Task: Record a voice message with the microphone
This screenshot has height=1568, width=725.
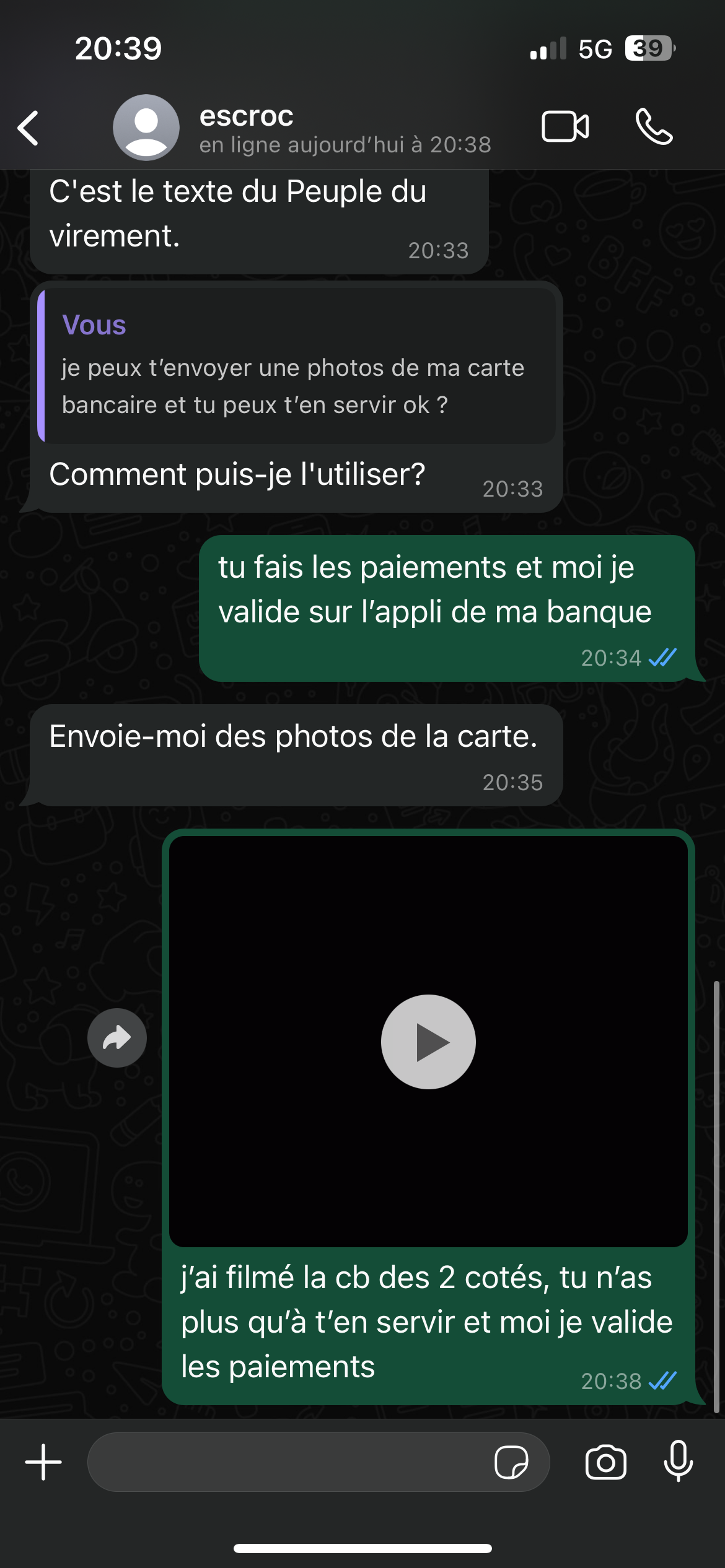Action: click(x=679, y=1461)
